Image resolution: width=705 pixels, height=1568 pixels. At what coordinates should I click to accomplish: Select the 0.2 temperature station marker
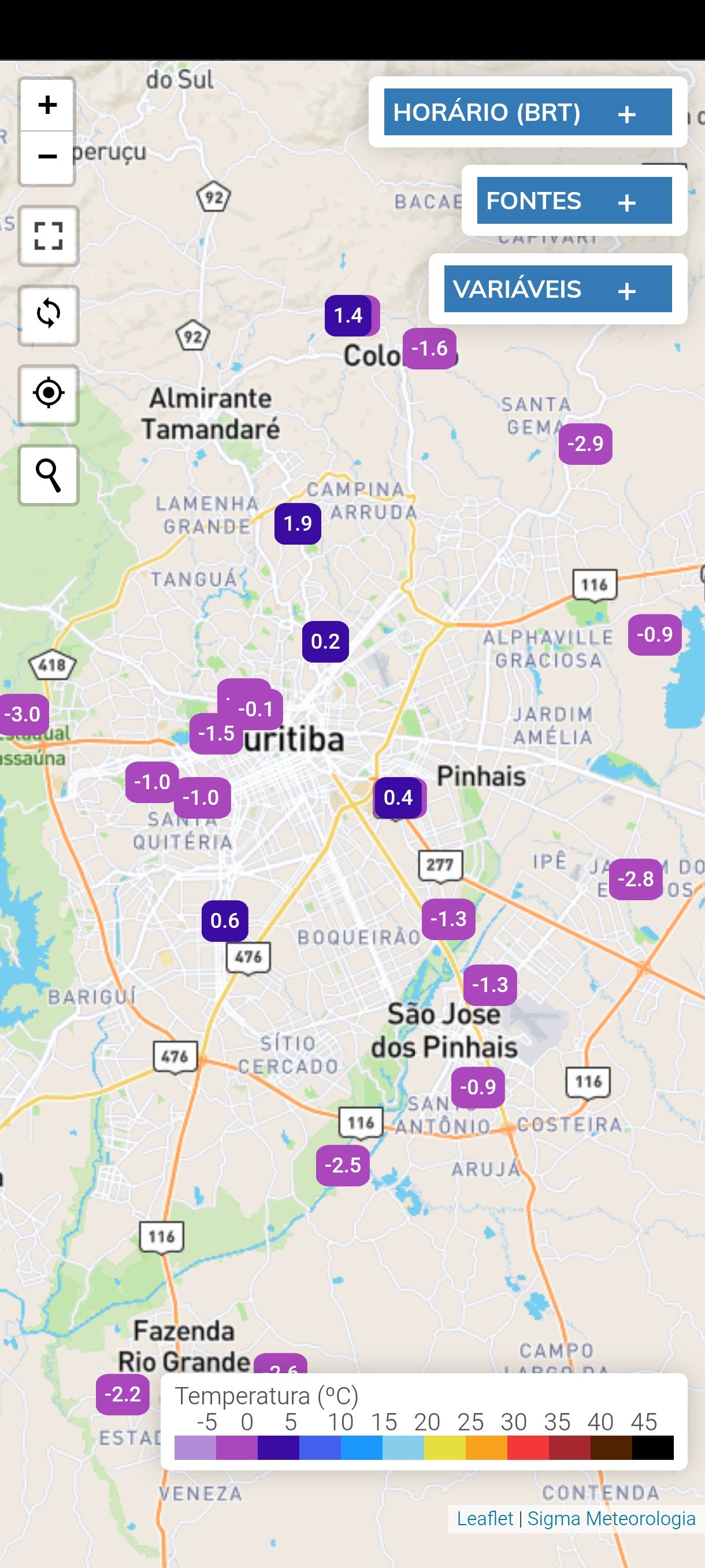(325, 642)
